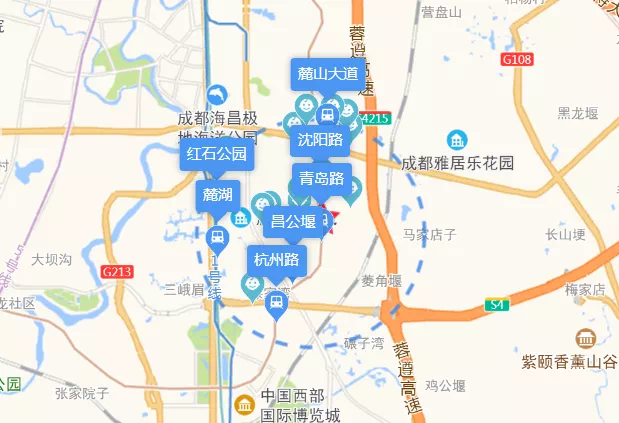Open the 昌公堰 marker label
This screenshot has height=423, width=619.
coord(293,222)
